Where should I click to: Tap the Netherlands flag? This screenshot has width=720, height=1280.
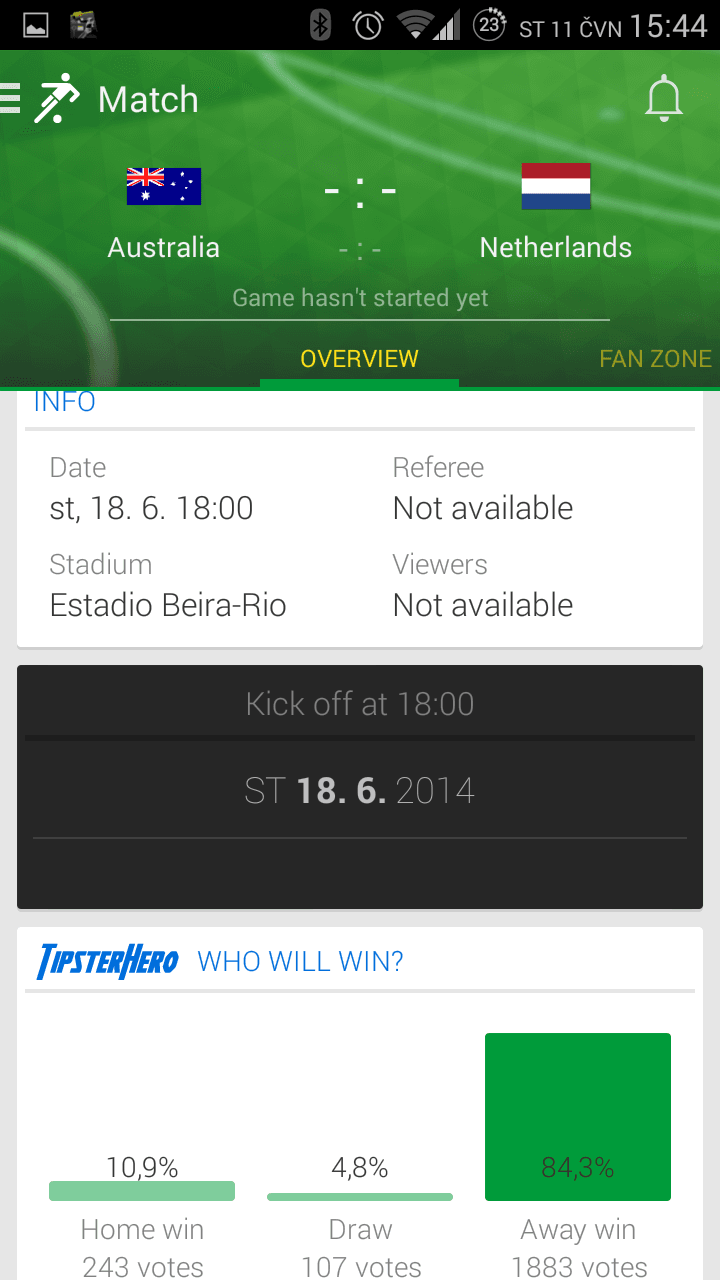[555, 186]
